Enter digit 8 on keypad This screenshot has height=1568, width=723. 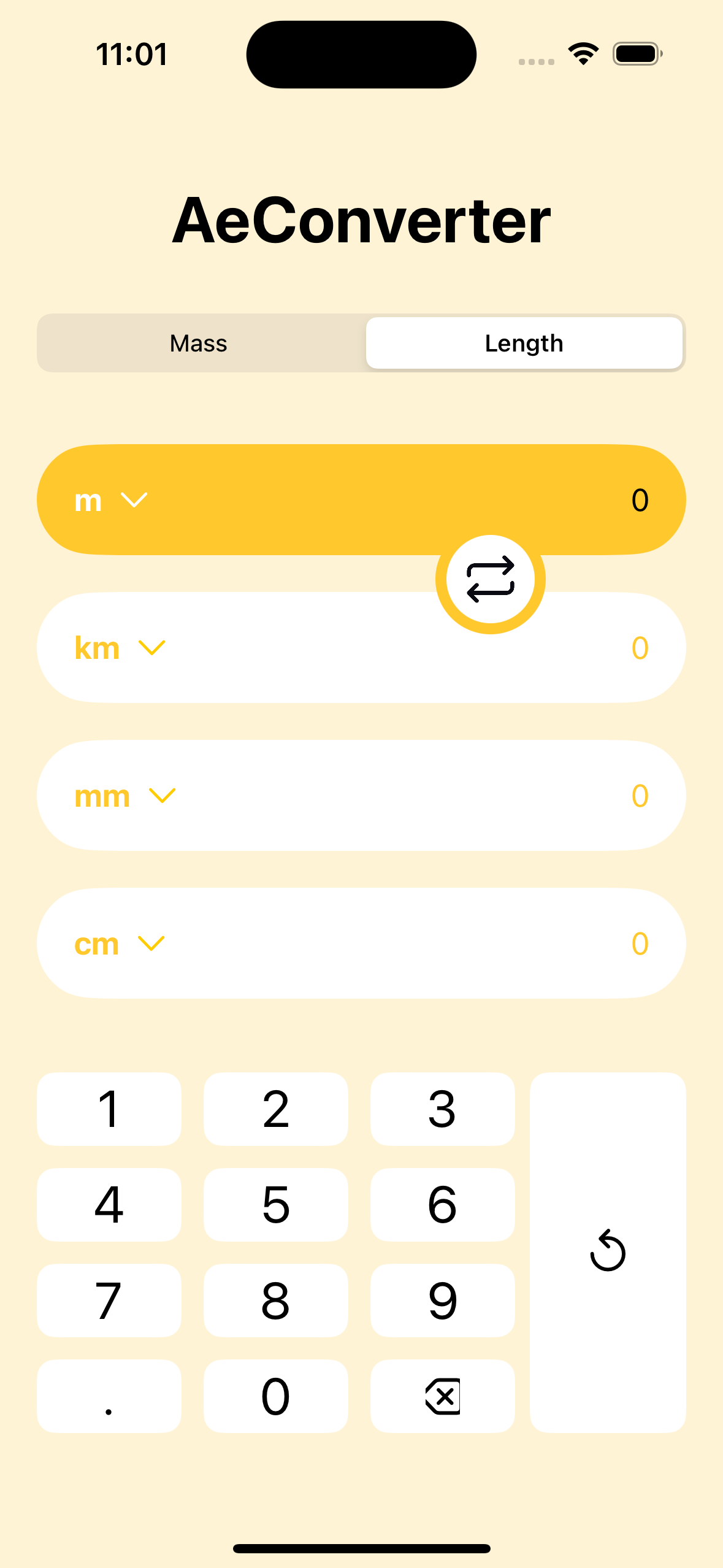coord(275,1301)
